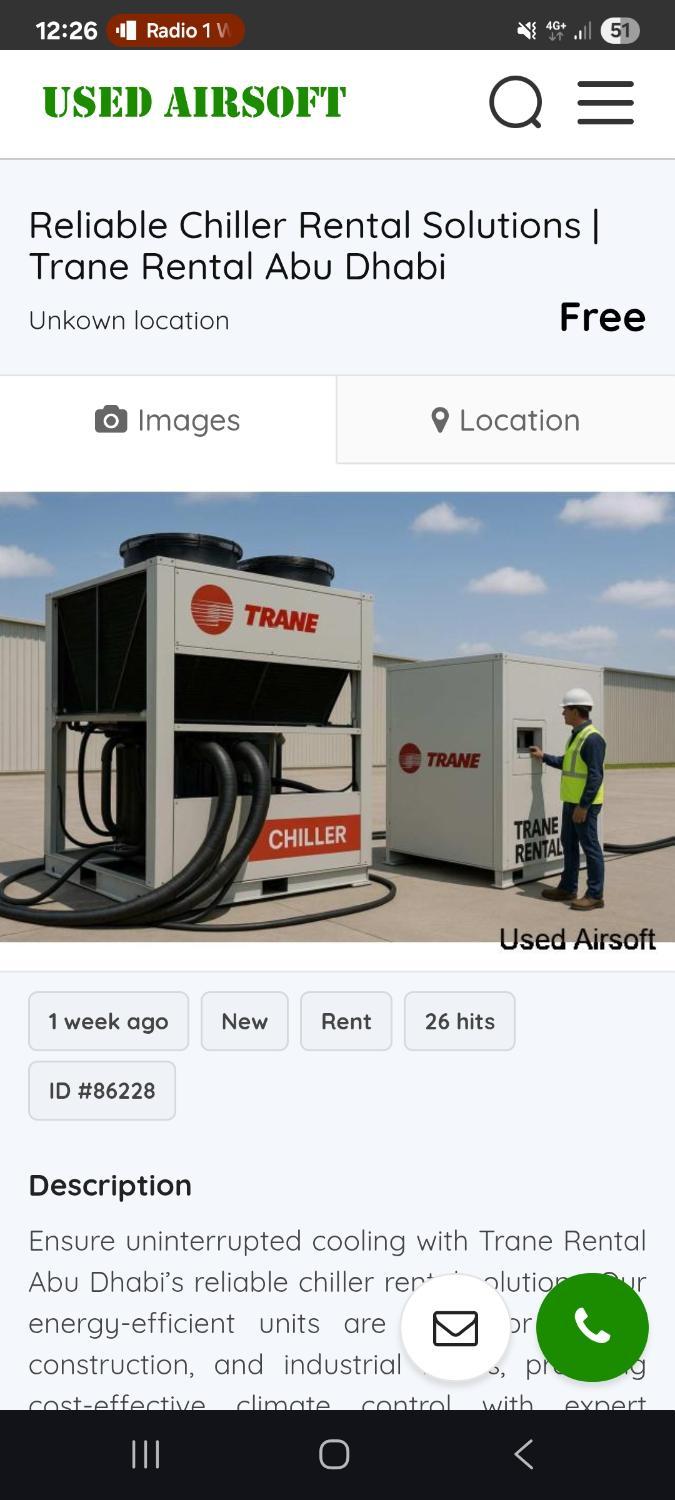Go to the Used Airsoft homepage logo
This screenshot has height=1500, width=675.
pos(194,102)
